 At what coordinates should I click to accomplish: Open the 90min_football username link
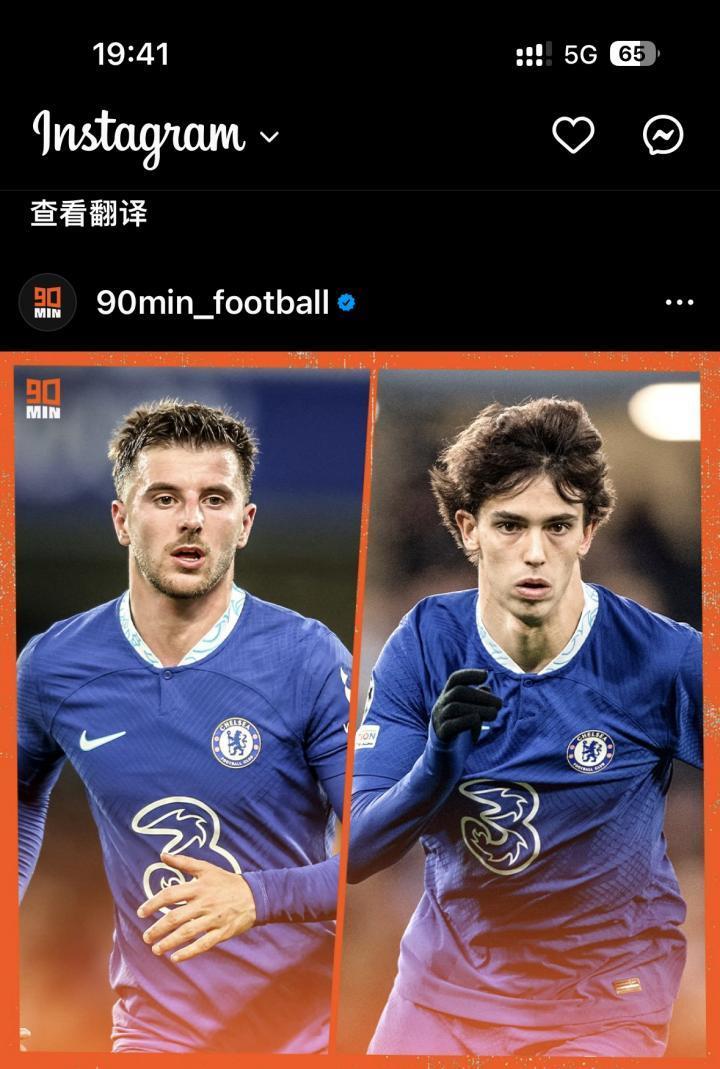pos(212,302)
